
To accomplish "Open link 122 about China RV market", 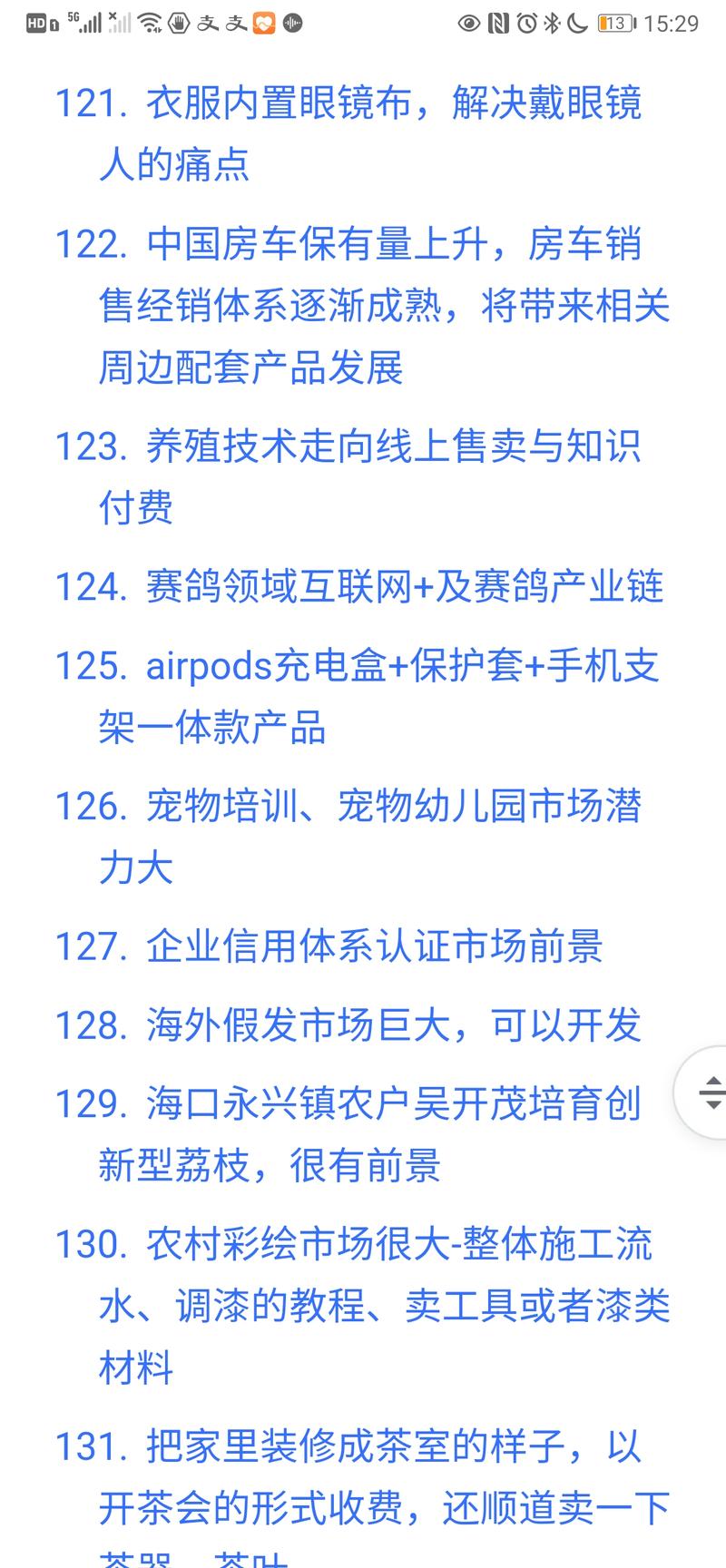I will click(x=363, y=307).
